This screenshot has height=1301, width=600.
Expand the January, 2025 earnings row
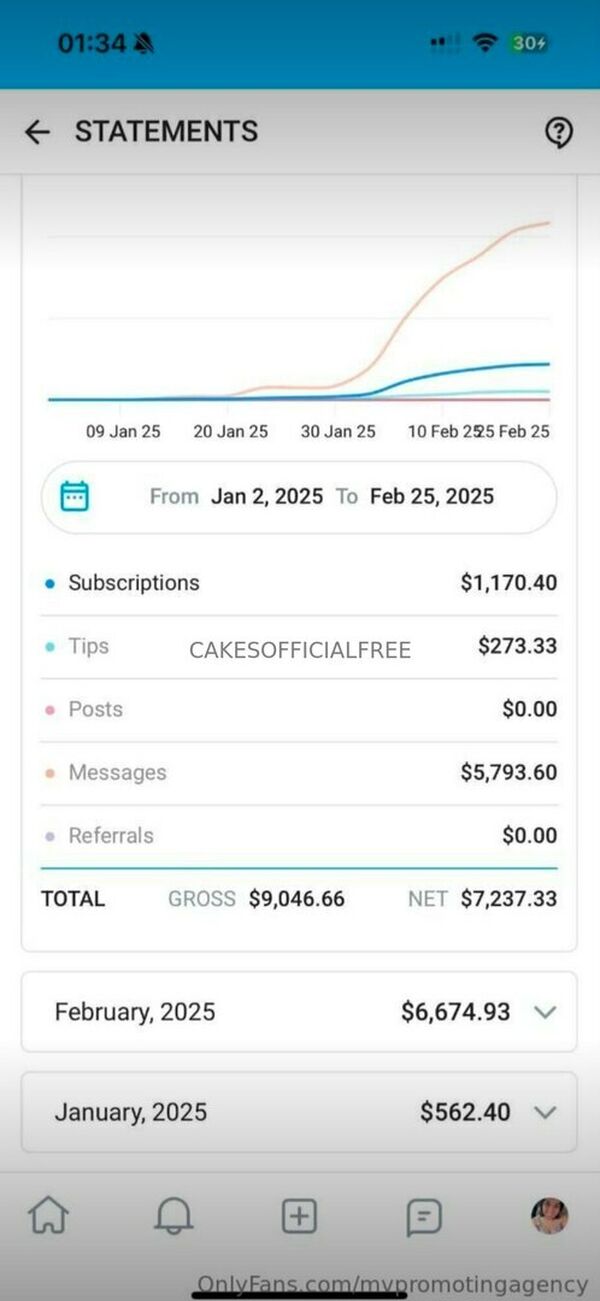point(299,1112)
